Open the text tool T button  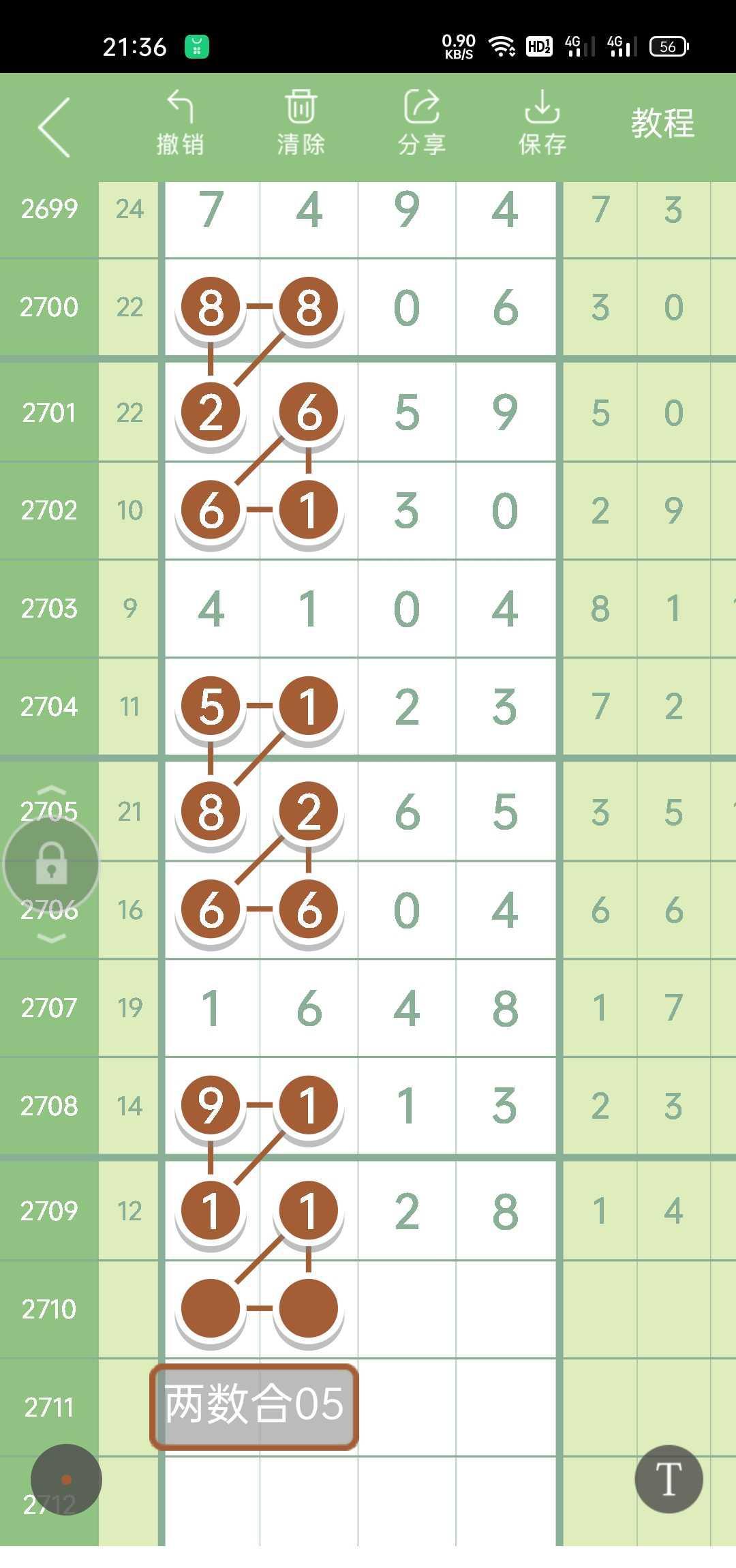pyautogui.click(x=669, y=1479)
